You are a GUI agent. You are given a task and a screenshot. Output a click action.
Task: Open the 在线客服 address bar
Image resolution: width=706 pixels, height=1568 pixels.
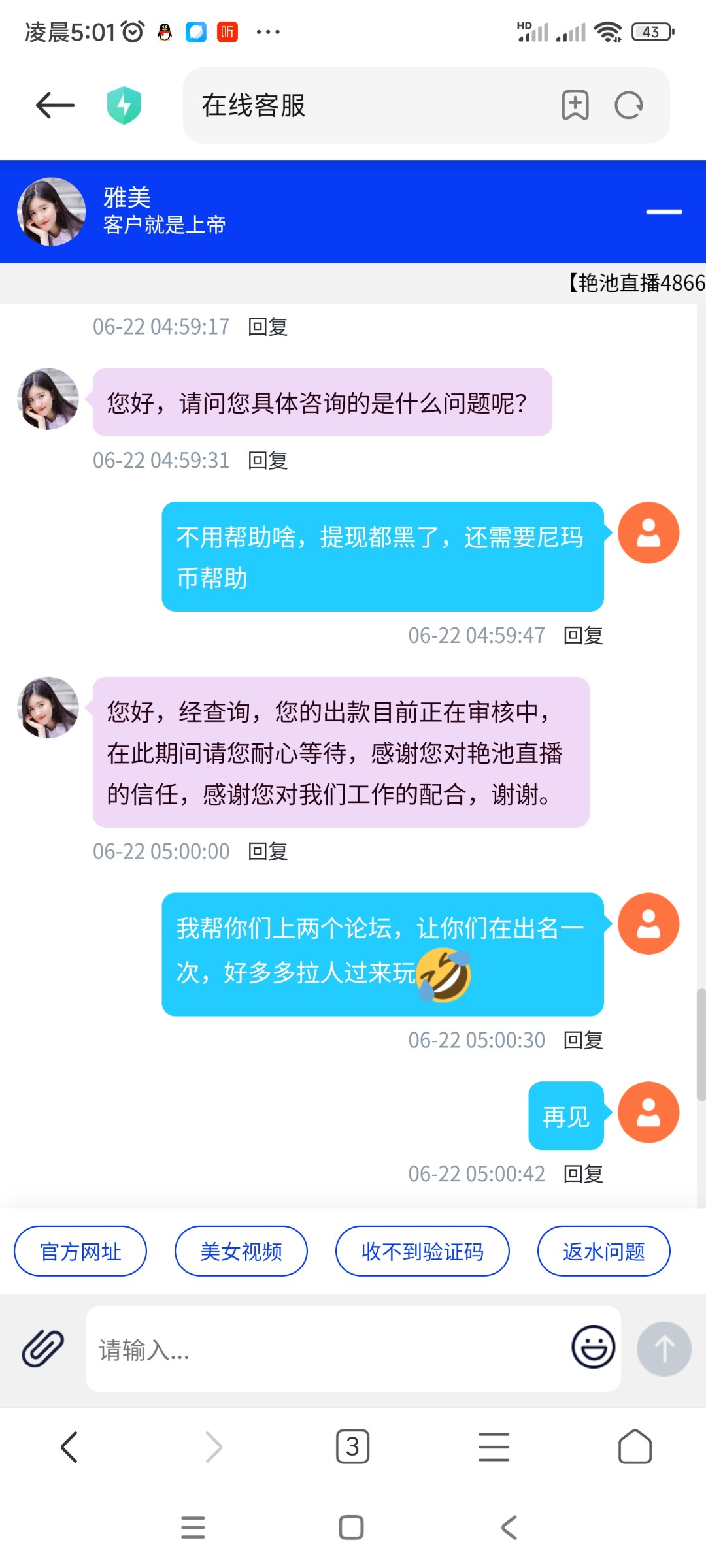(366, 105)
